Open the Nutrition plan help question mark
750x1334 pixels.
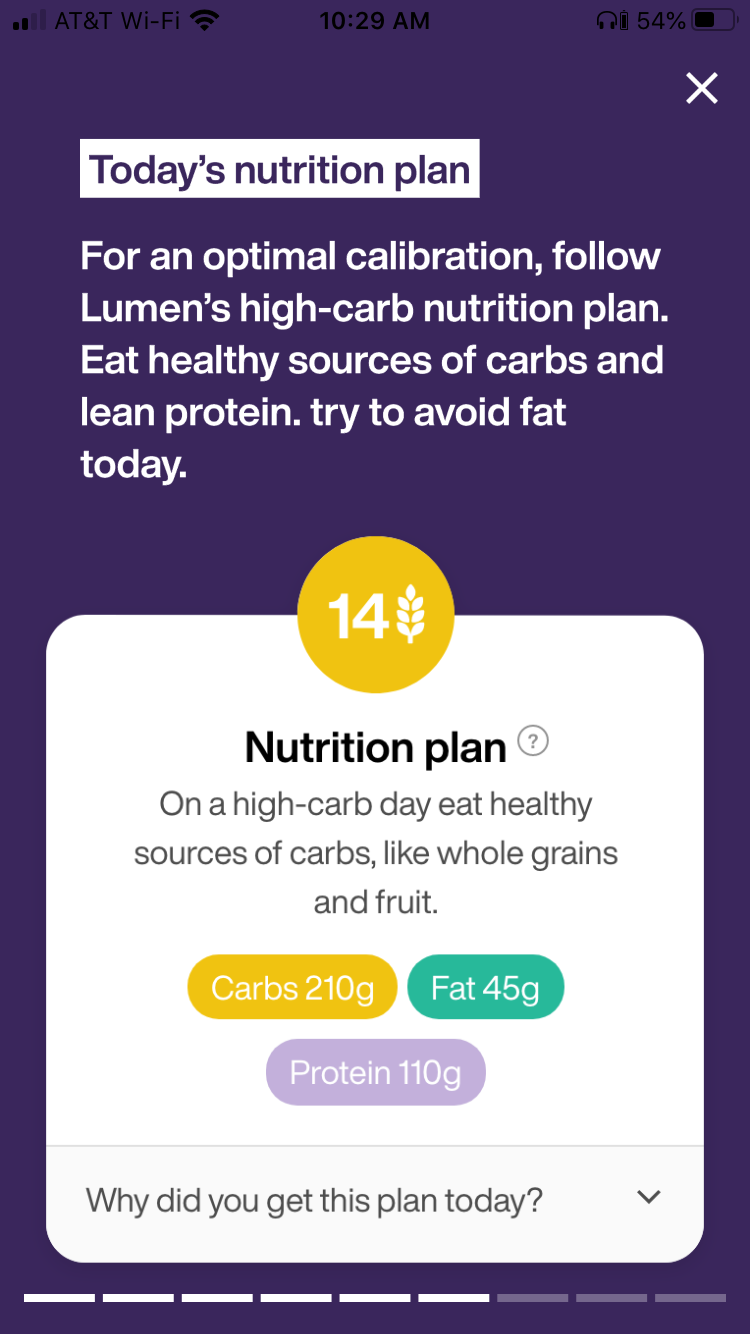tap(534, 742)
